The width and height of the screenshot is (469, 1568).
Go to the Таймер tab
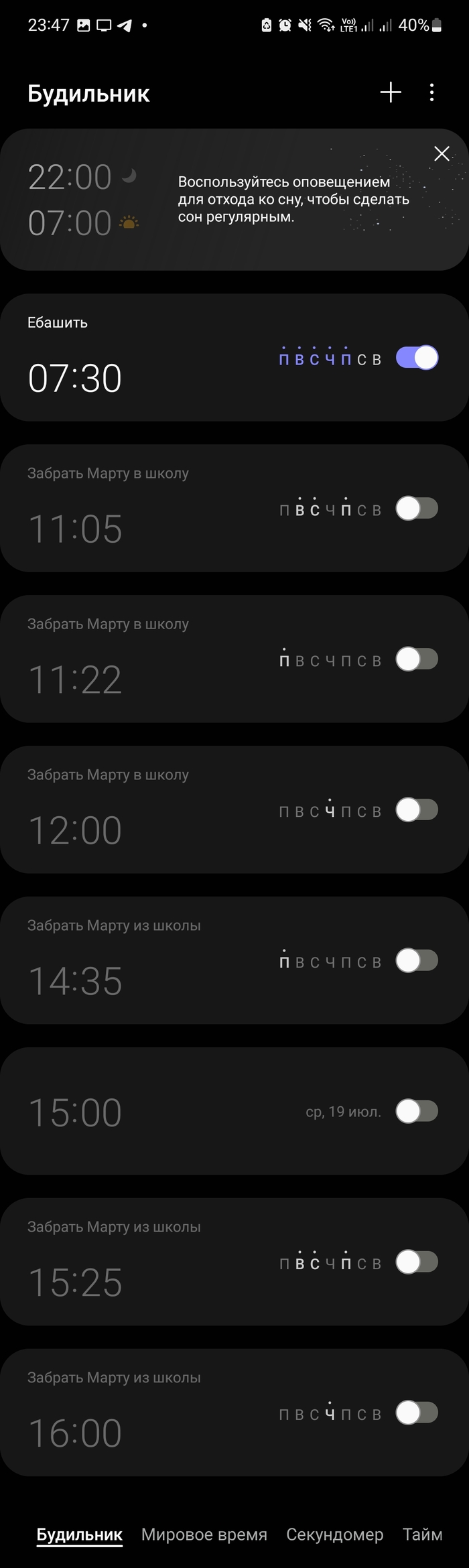click(422, 1534)
